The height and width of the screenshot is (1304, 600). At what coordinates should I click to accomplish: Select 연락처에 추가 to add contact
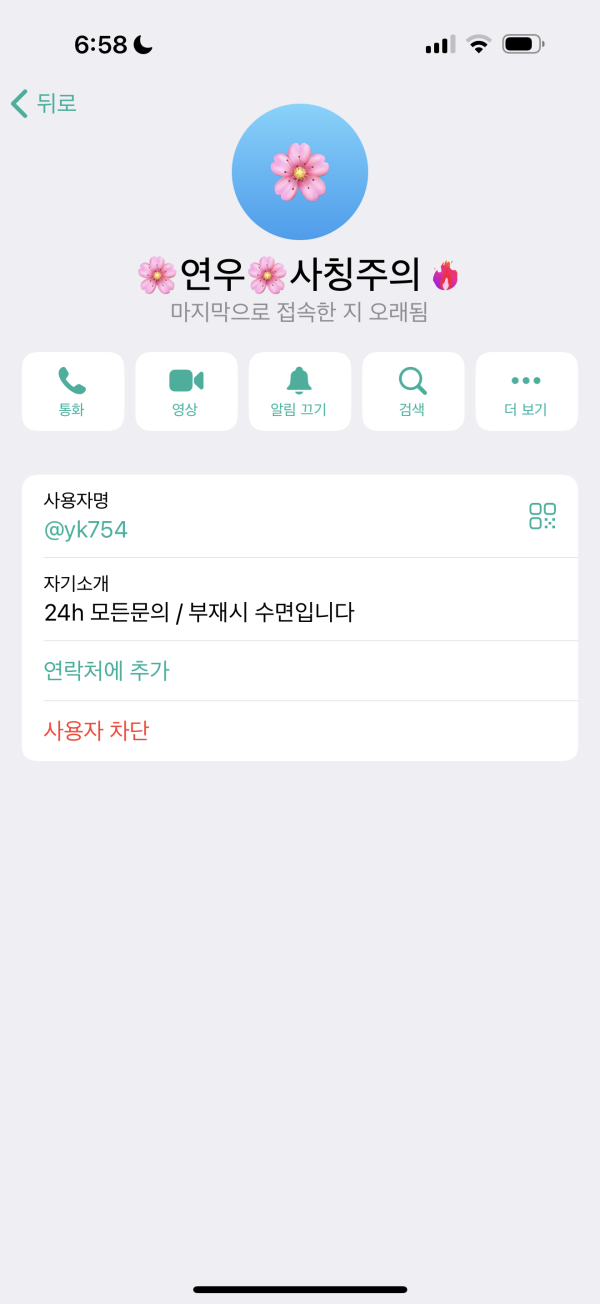coord(107,671)
